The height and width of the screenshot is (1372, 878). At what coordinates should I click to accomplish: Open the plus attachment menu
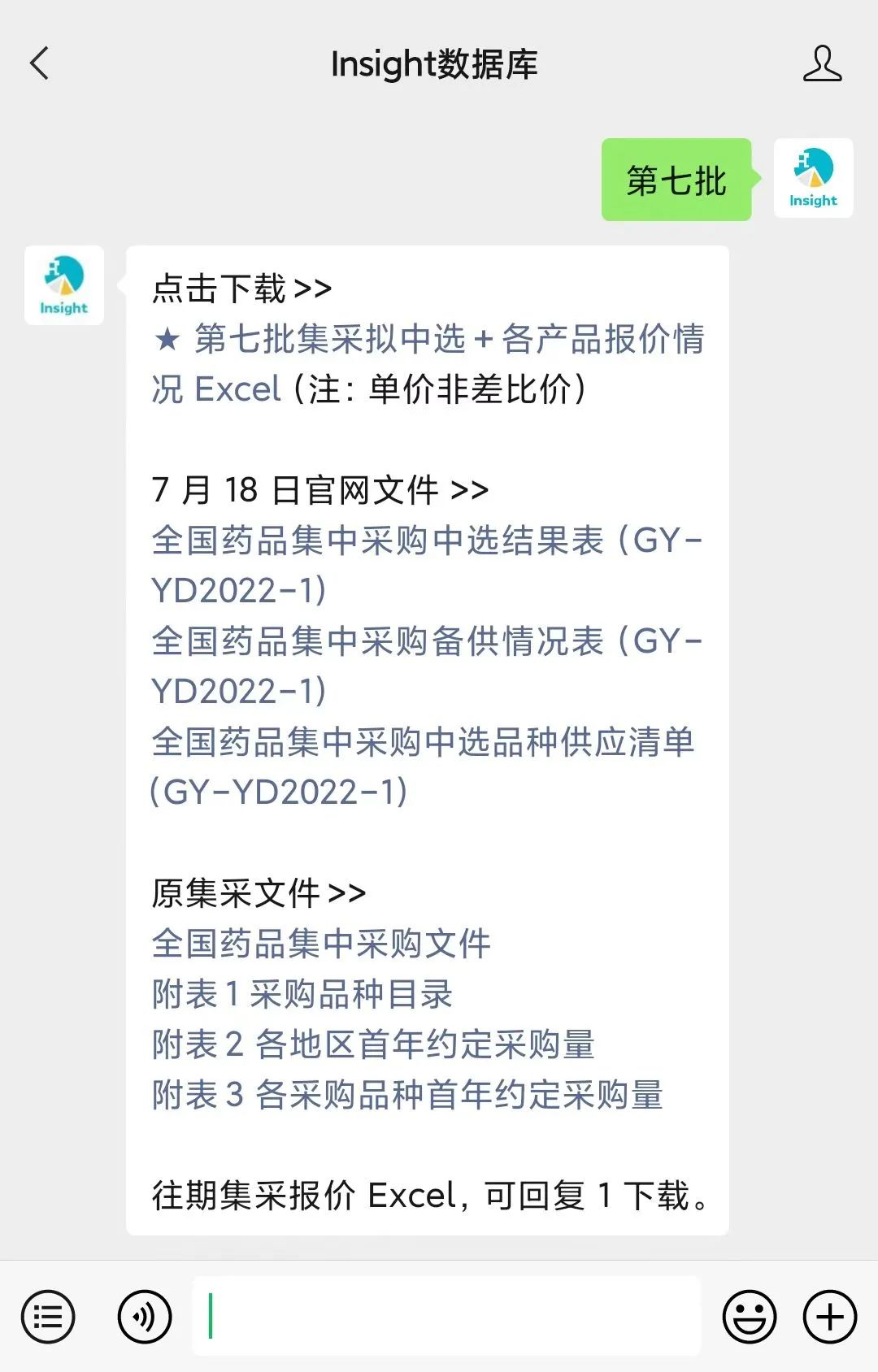[829, 1316]
